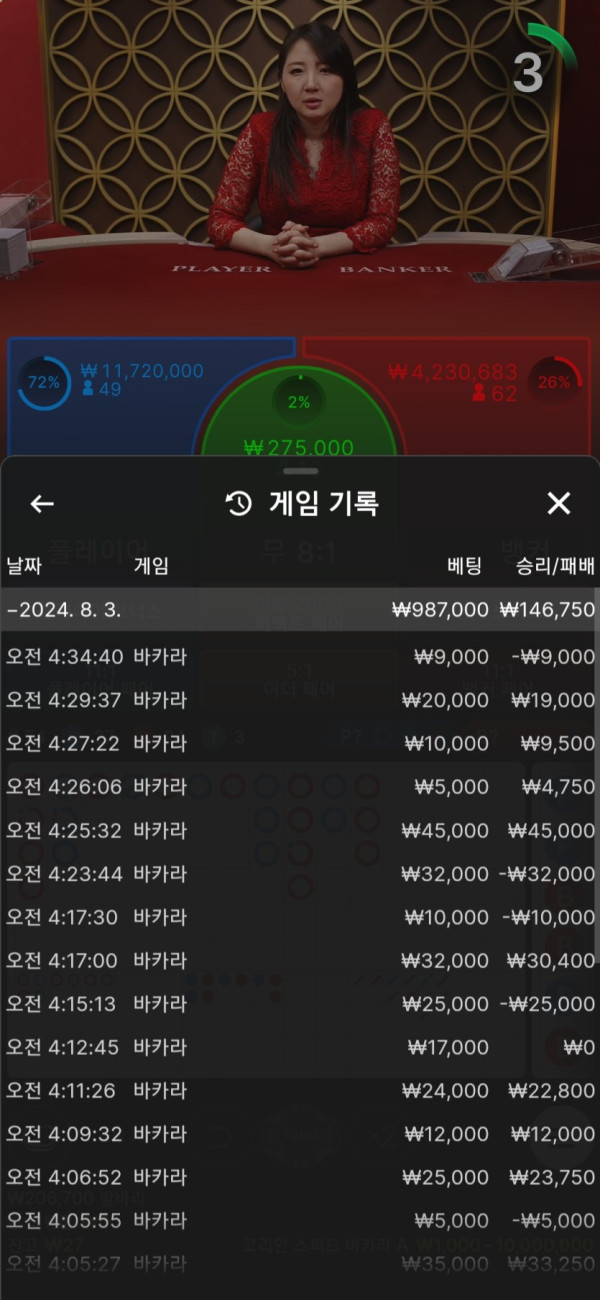Select the 오전 4:09:32 바카라 entry
The image size is (600, 1300).
[x=298, y=1133]
